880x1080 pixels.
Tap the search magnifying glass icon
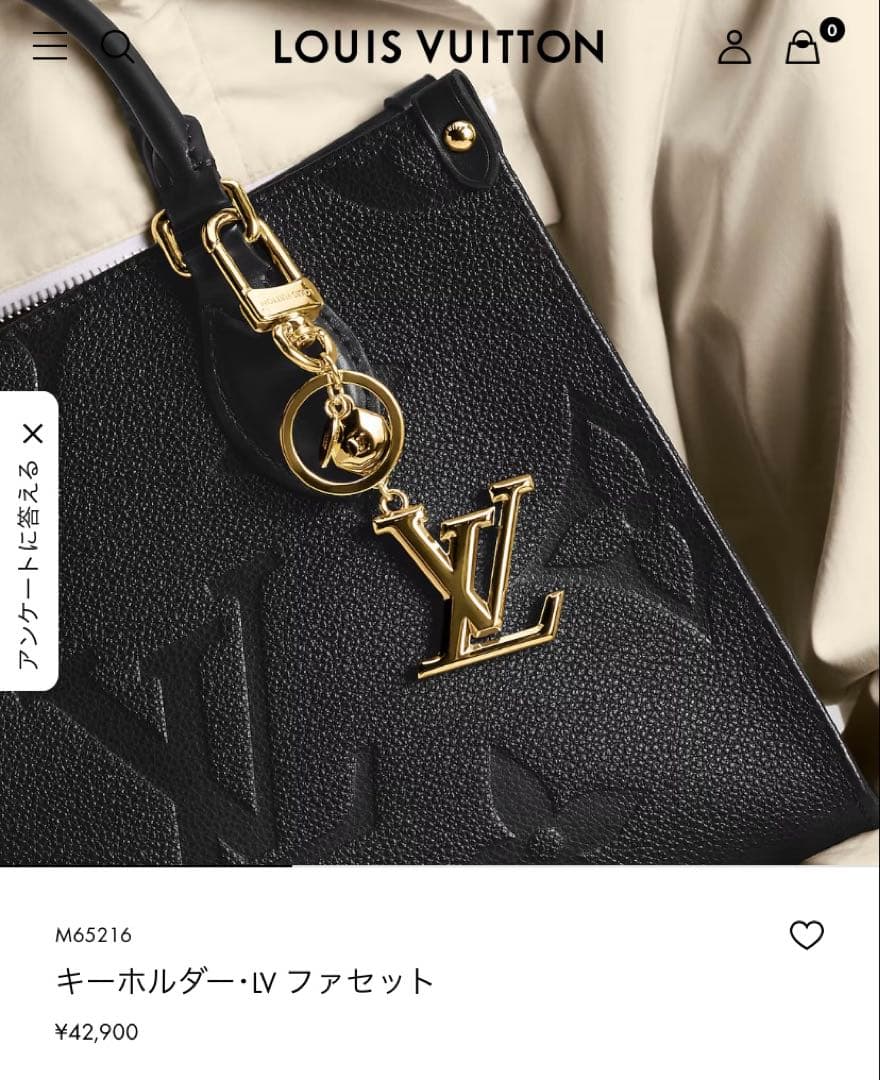coord(118,44)
